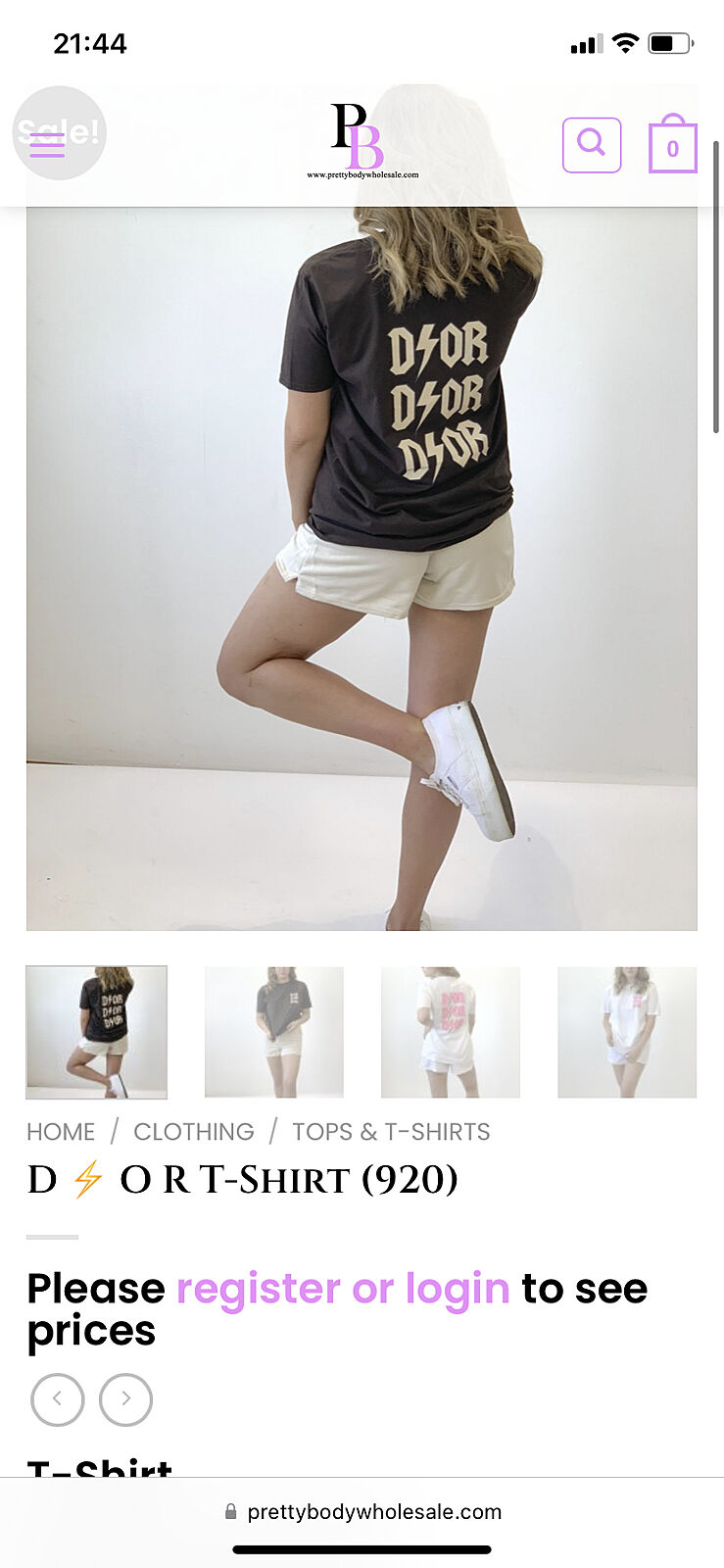Select the black shirt front view thumbnail
This screenshot has width=724, height=1568.
(273, 1032)
